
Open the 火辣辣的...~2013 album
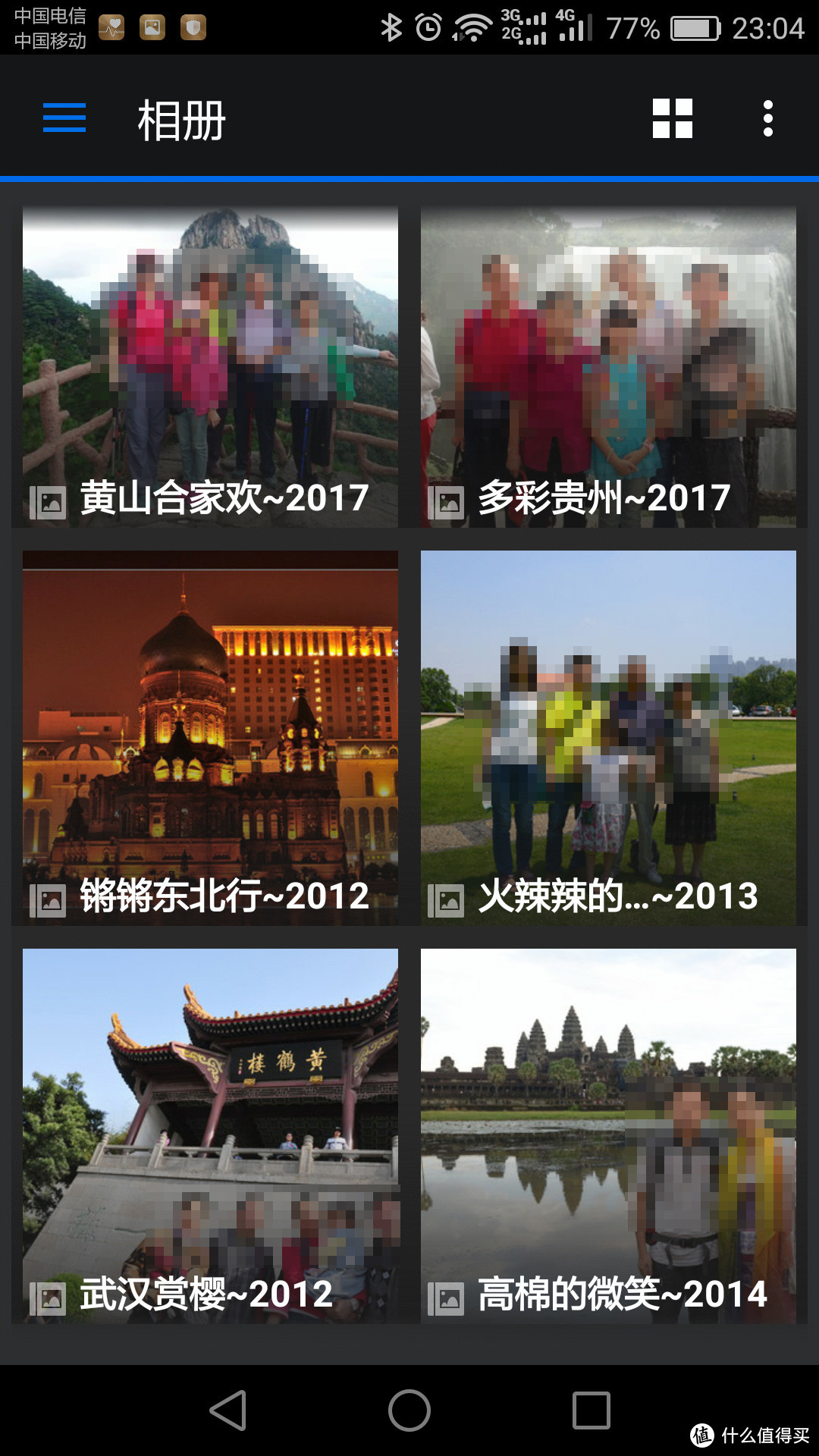[608, 737]
